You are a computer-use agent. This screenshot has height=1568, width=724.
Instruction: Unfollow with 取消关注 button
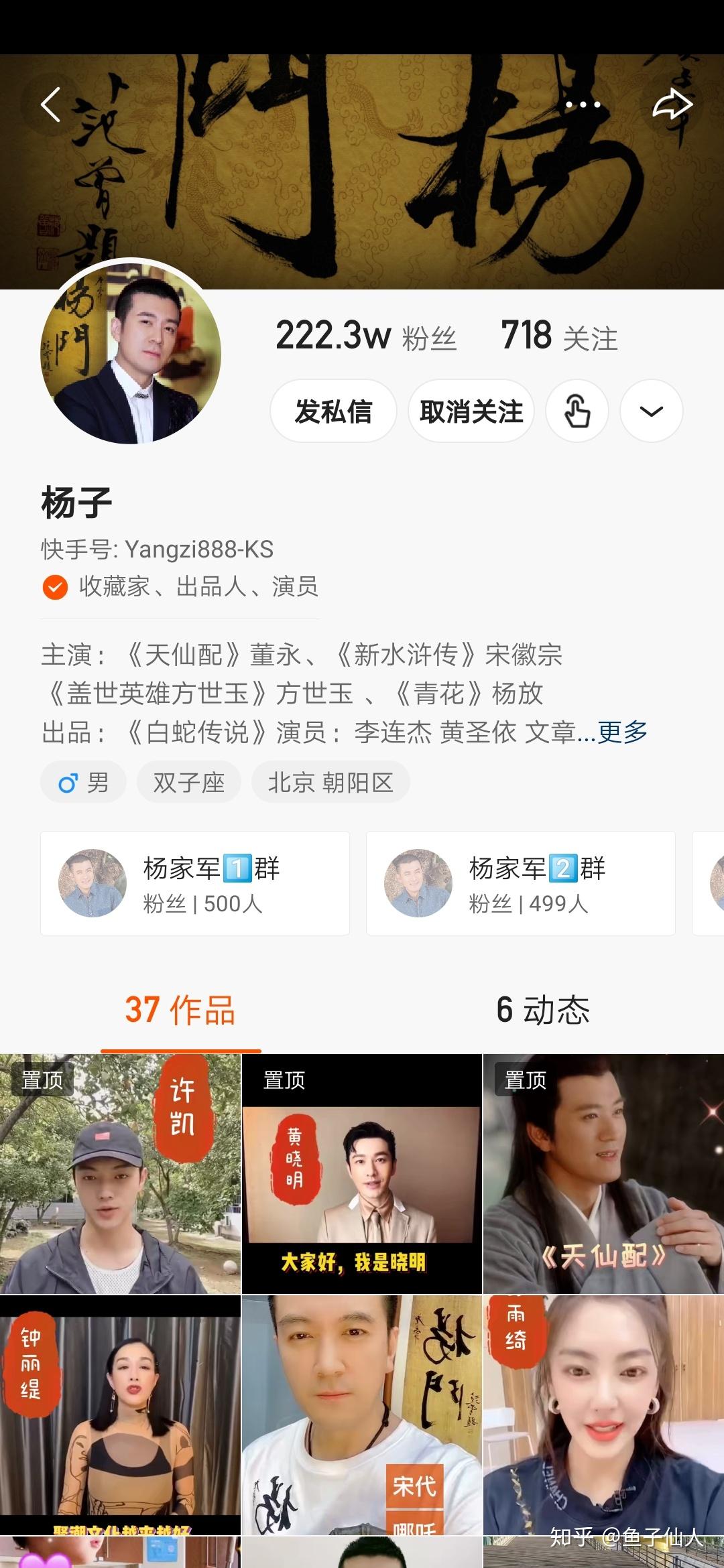tap(471, 411)
